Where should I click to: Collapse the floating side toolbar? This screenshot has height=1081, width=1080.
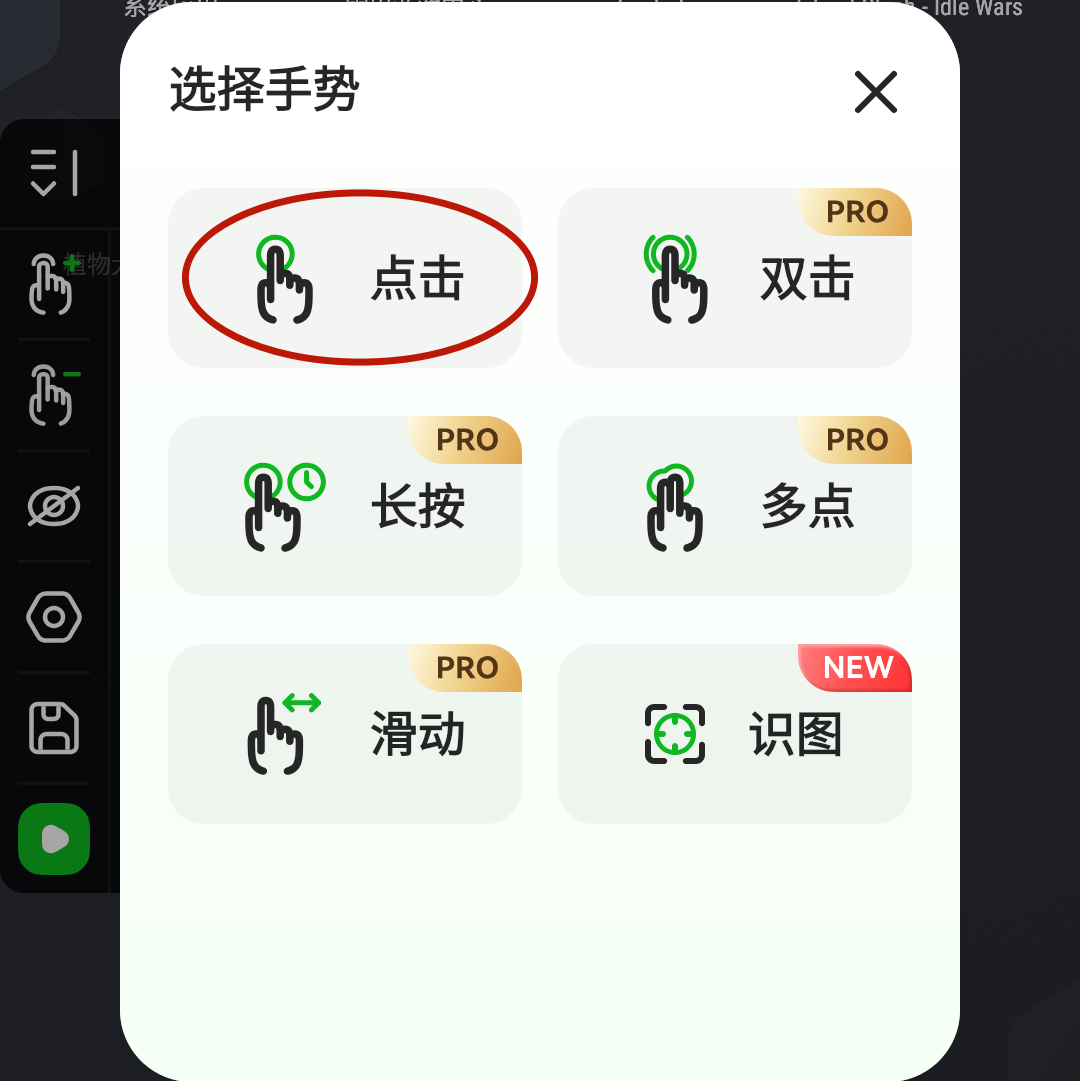tap(54, 172)
